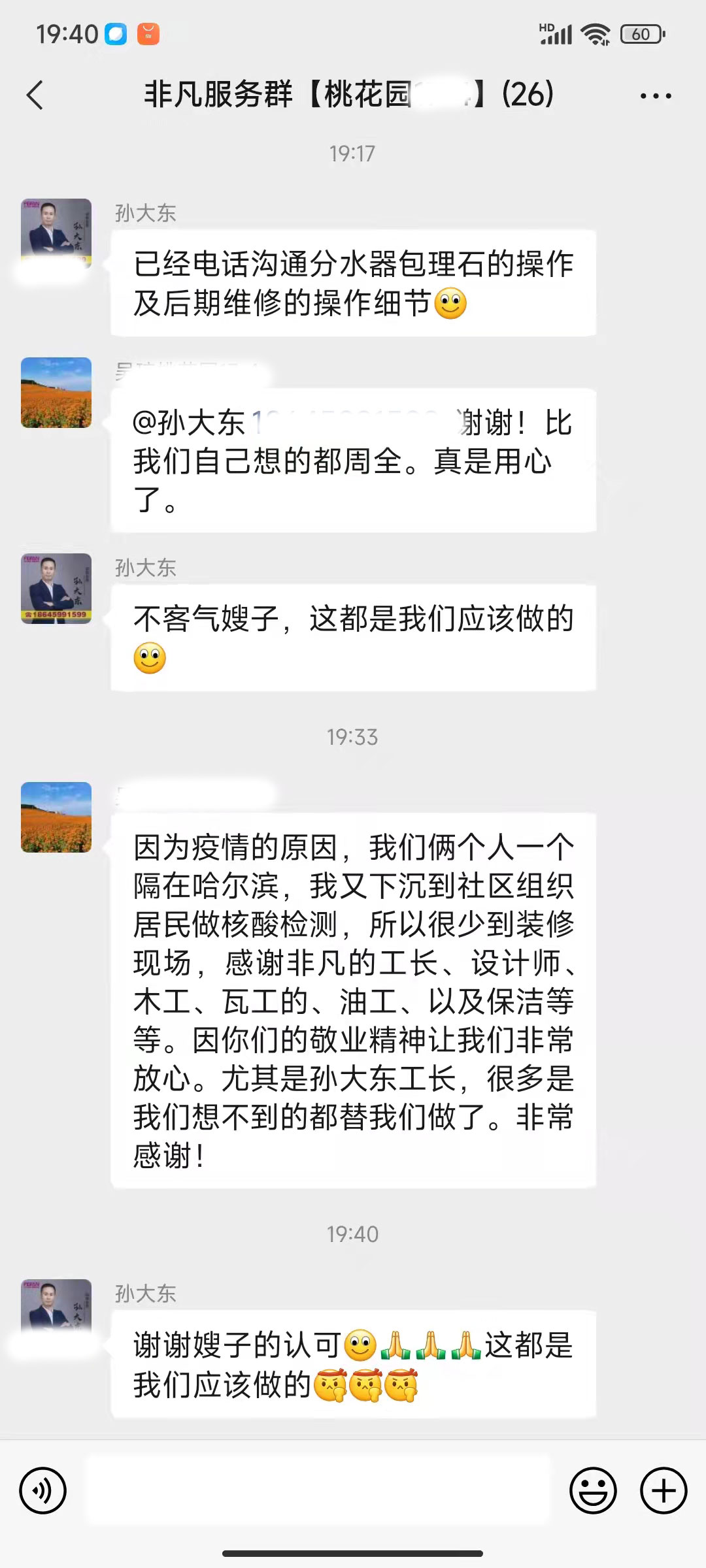Open the group chat's more options menu

[x=655, y=96]
